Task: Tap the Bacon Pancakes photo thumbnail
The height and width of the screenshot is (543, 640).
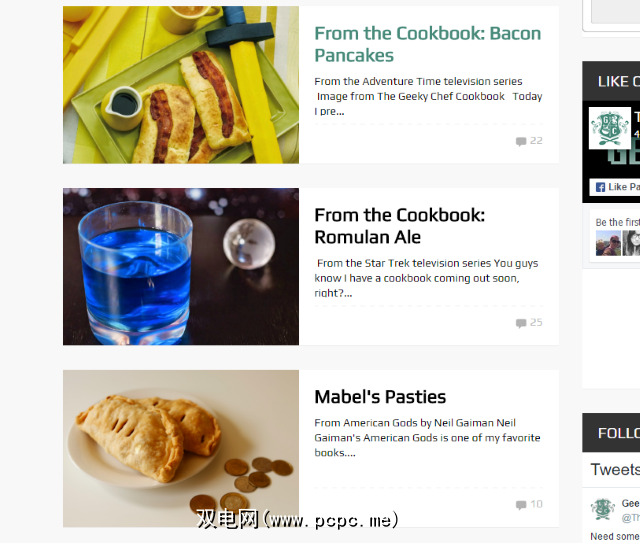Action: click(181, 84)
